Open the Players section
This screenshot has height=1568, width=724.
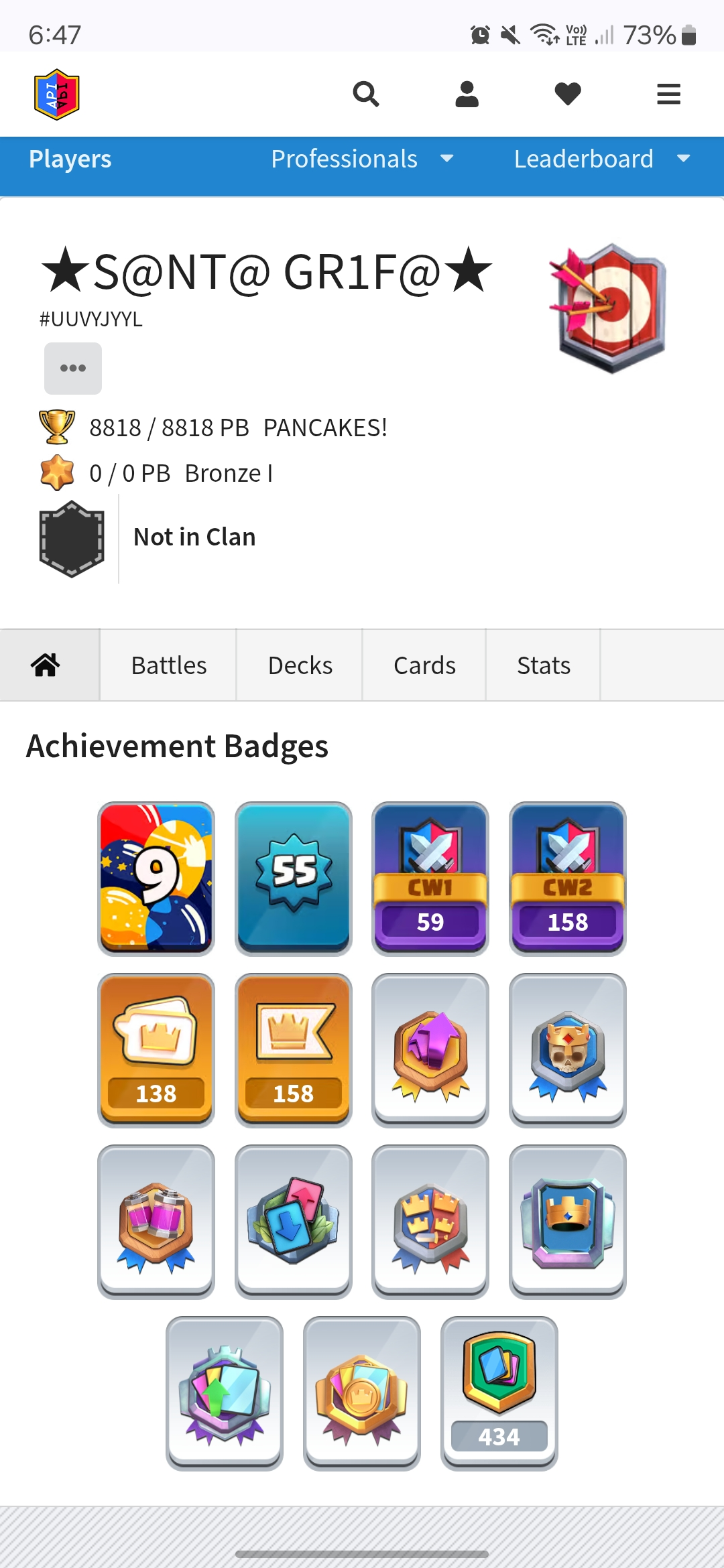pos(70,159)
